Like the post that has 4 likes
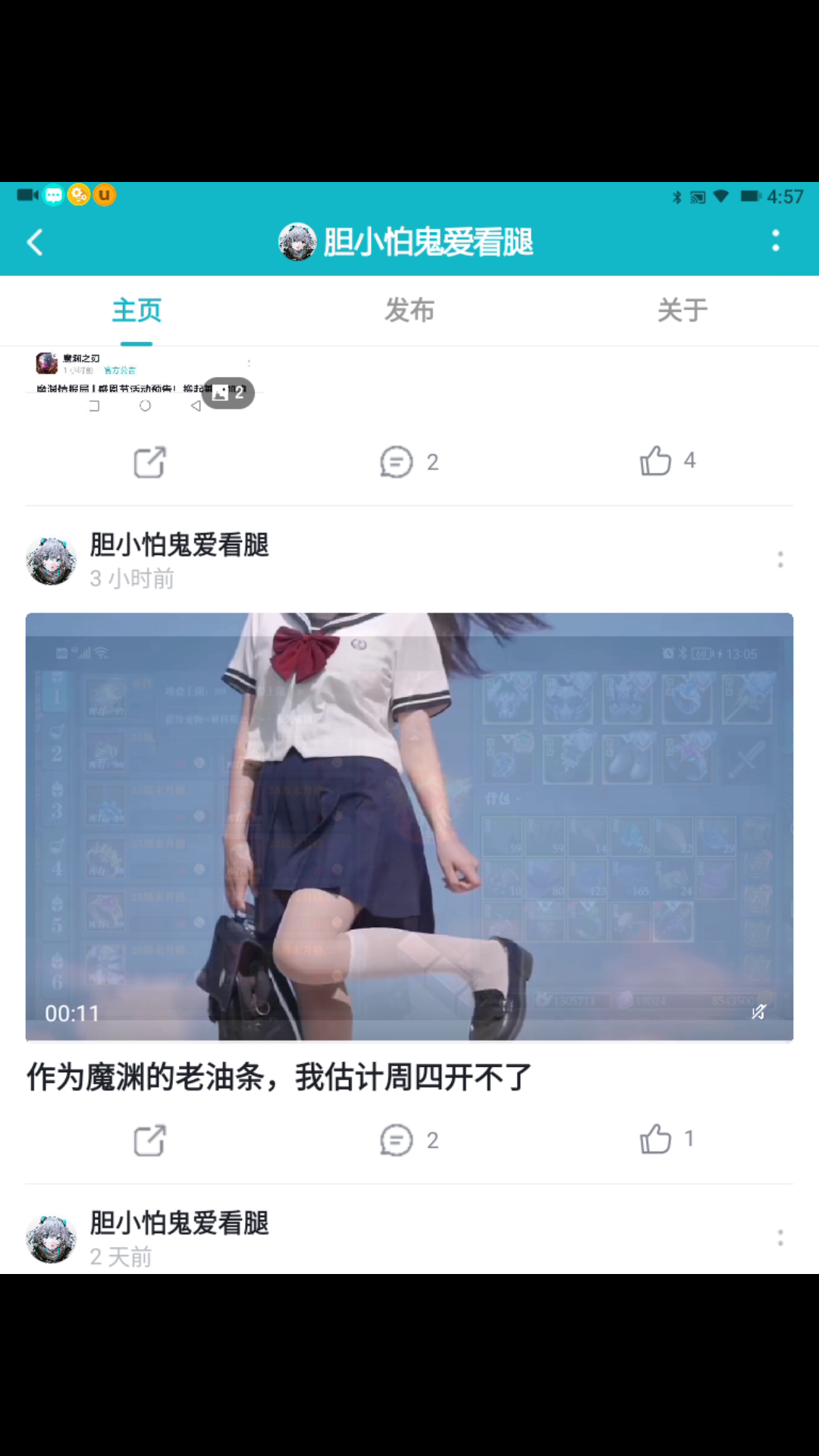This screenshot has height=1456, width=819. (x=667, y=460)
